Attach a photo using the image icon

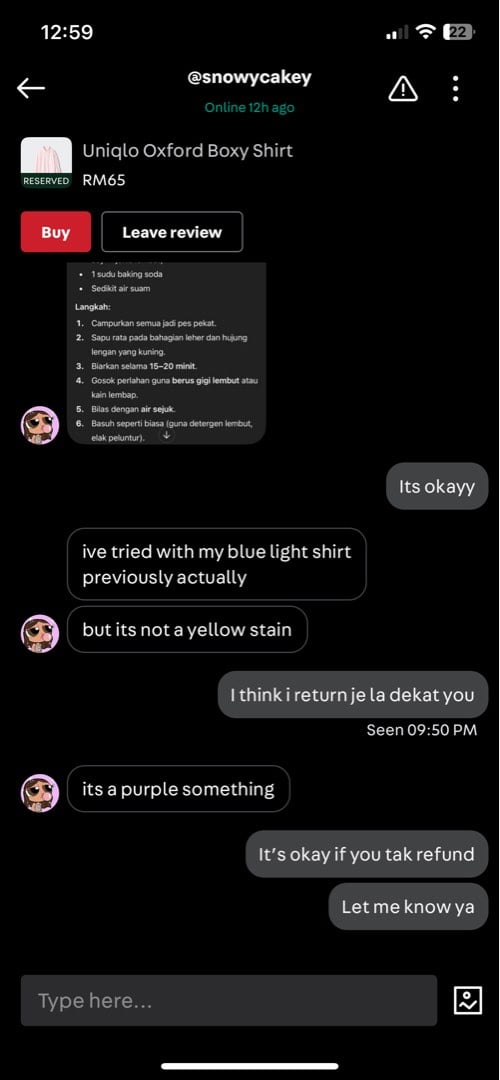(468, 1000)
